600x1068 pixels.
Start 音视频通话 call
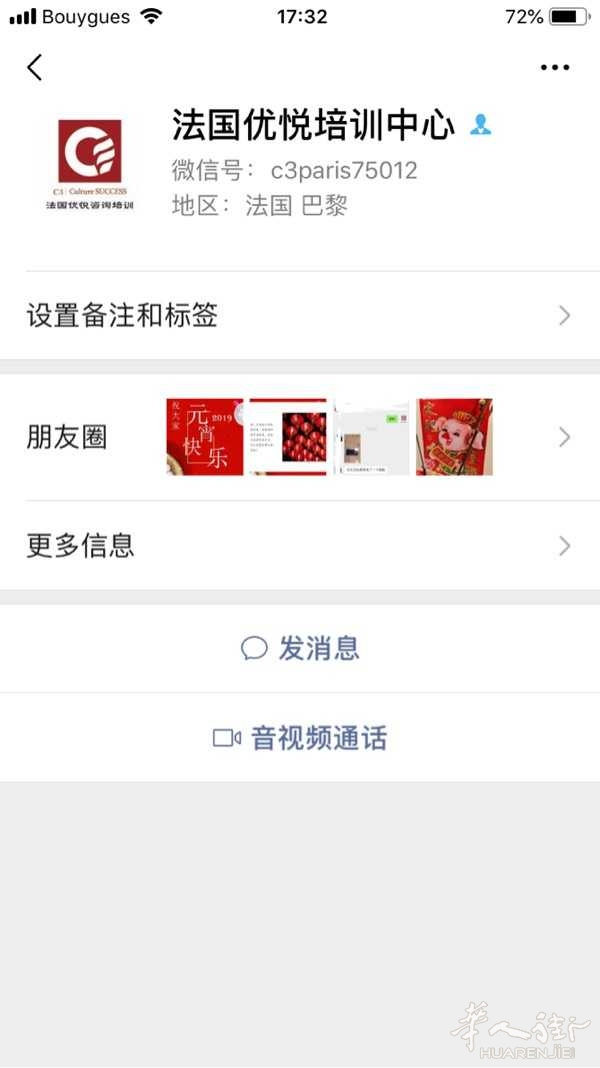(300, 738)
